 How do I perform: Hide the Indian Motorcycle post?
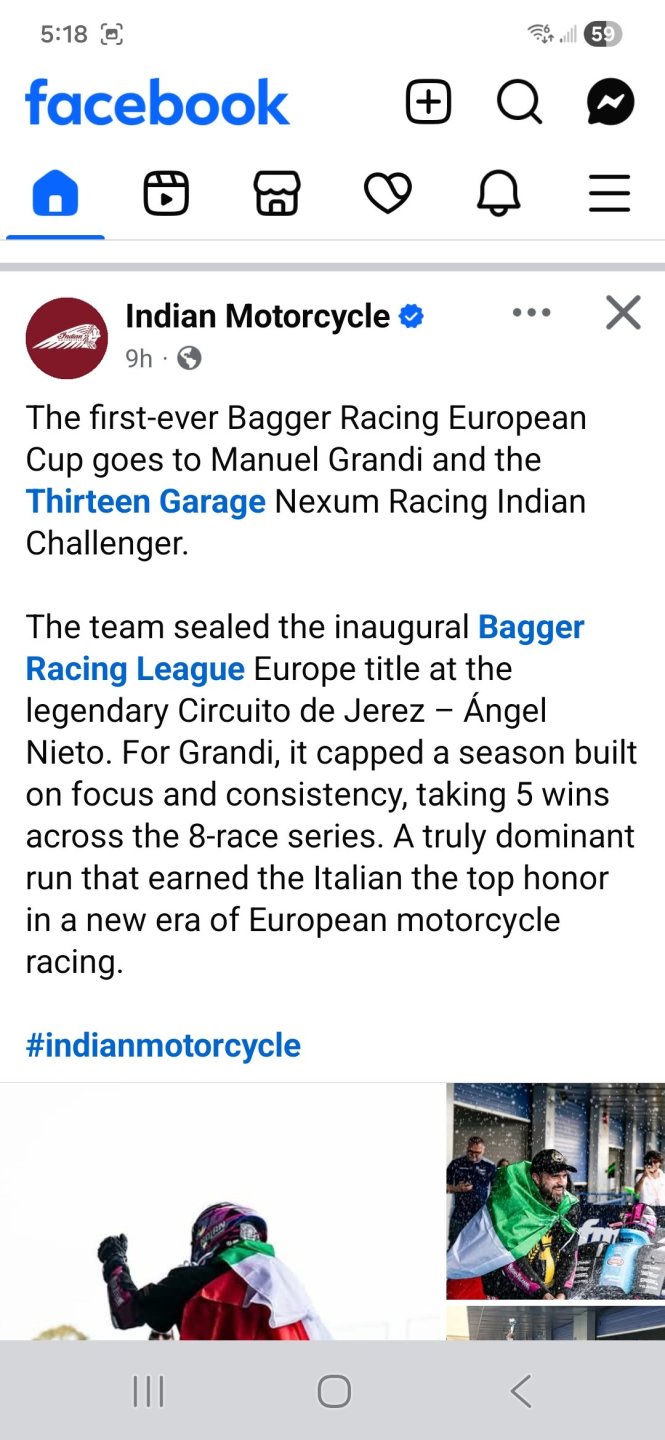(623, 314)
